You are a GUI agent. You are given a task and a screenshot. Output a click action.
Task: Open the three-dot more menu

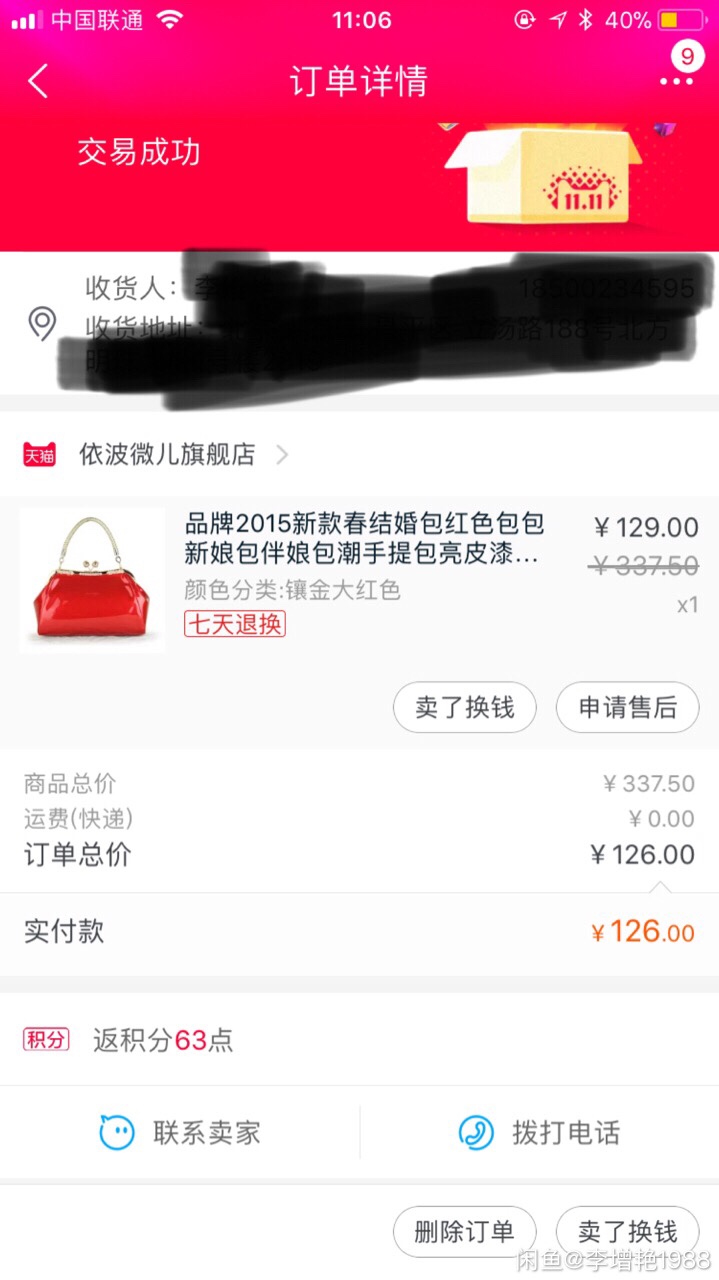click(676, 80)
